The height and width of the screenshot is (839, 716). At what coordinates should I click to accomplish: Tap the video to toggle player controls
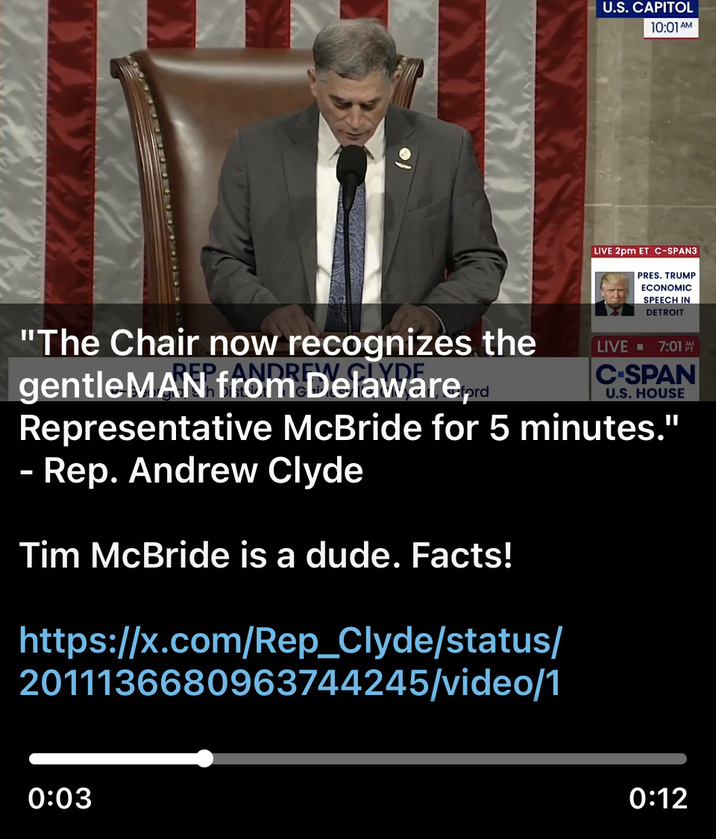click(x=357, y=160)
